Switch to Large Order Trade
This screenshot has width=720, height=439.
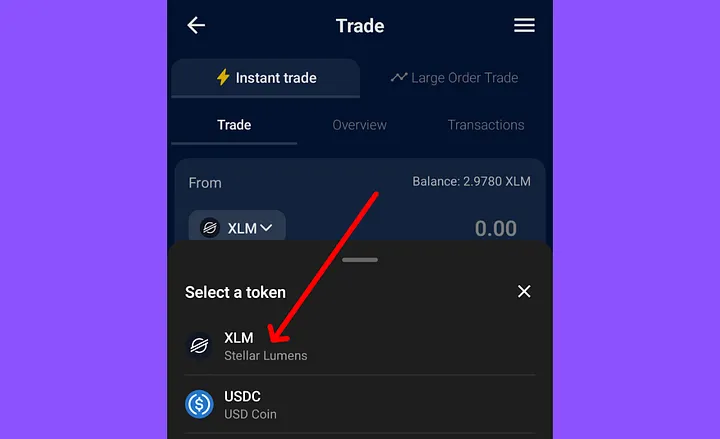(454, 78)
